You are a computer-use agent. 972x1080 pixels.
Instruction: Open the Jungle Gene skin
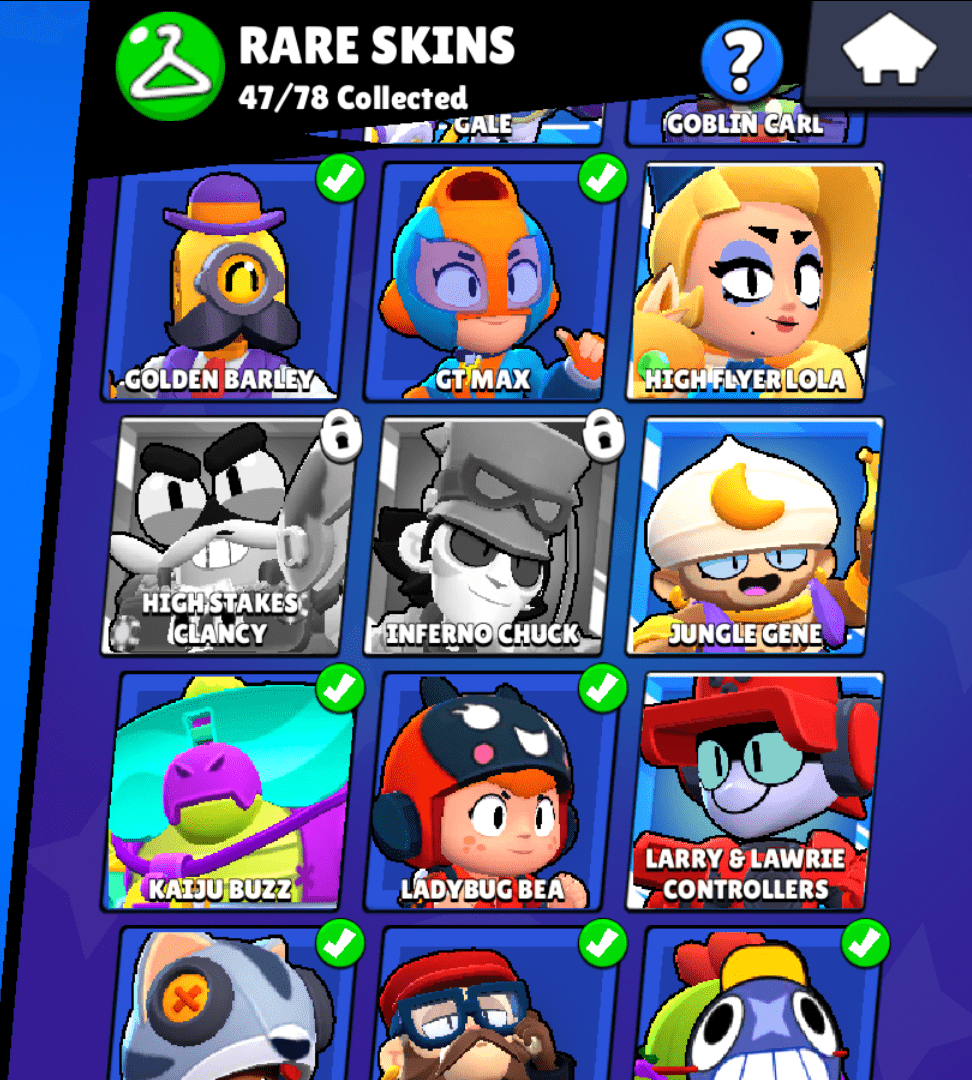(x=758, y=537)
